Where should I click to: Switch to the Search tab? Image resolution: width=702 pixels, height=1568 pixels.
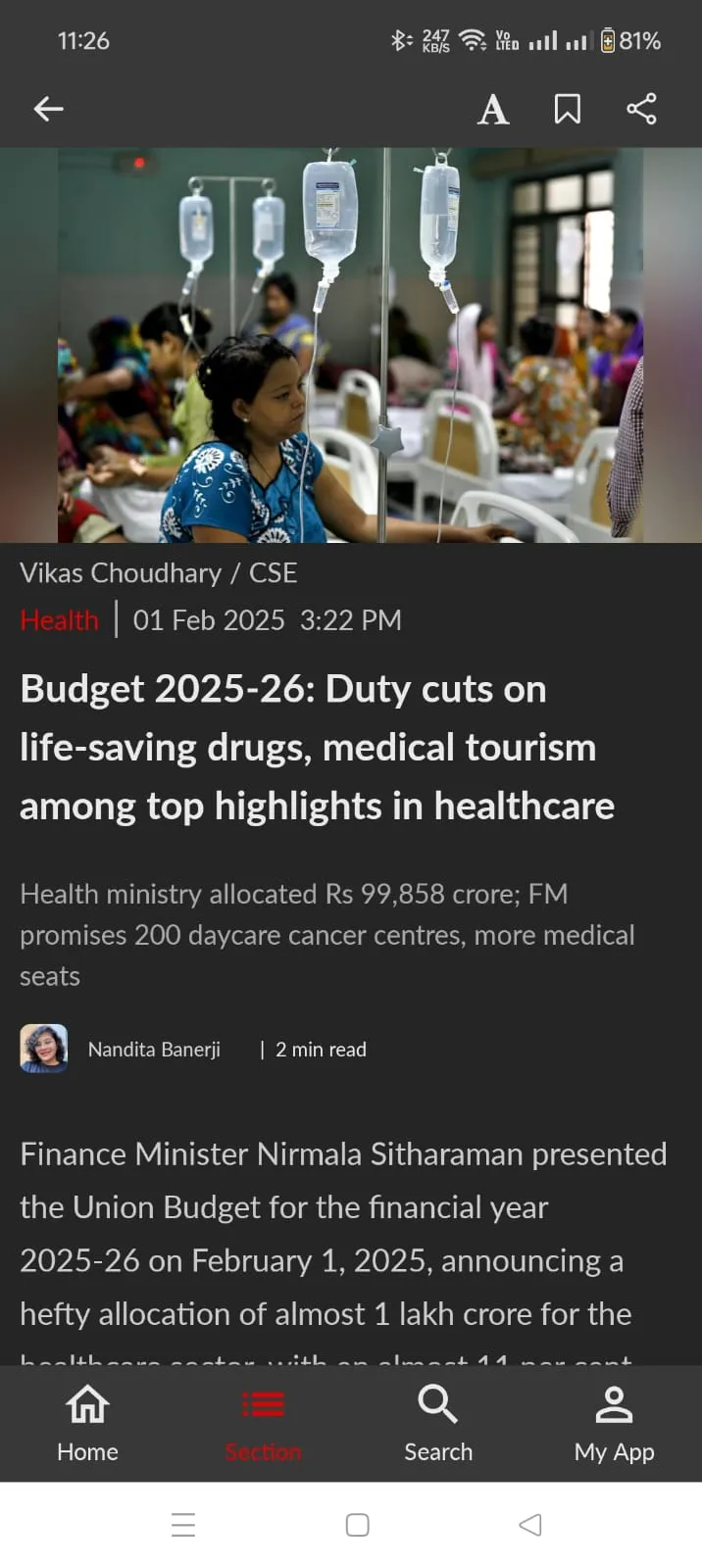438,1424
